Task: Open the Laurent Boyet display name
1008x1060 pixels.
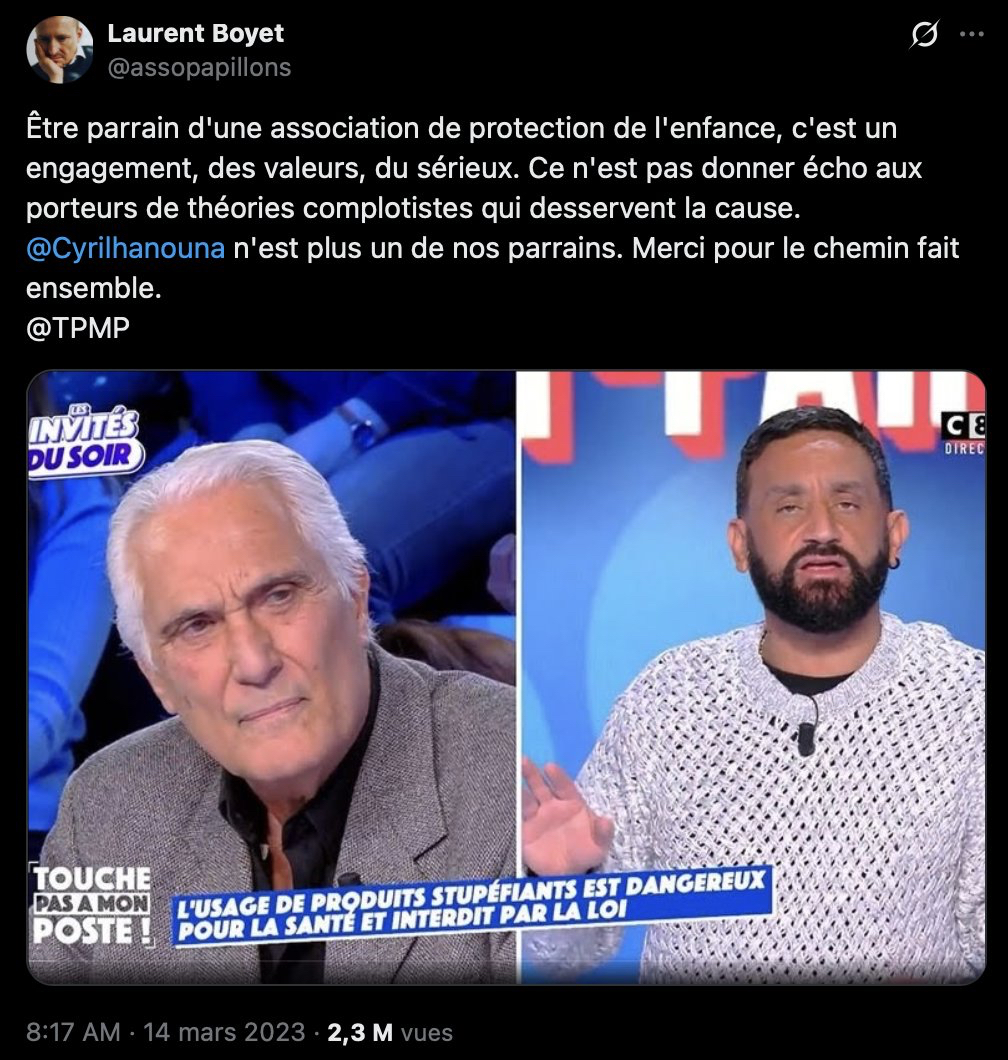Action: (x=195, y=33)
